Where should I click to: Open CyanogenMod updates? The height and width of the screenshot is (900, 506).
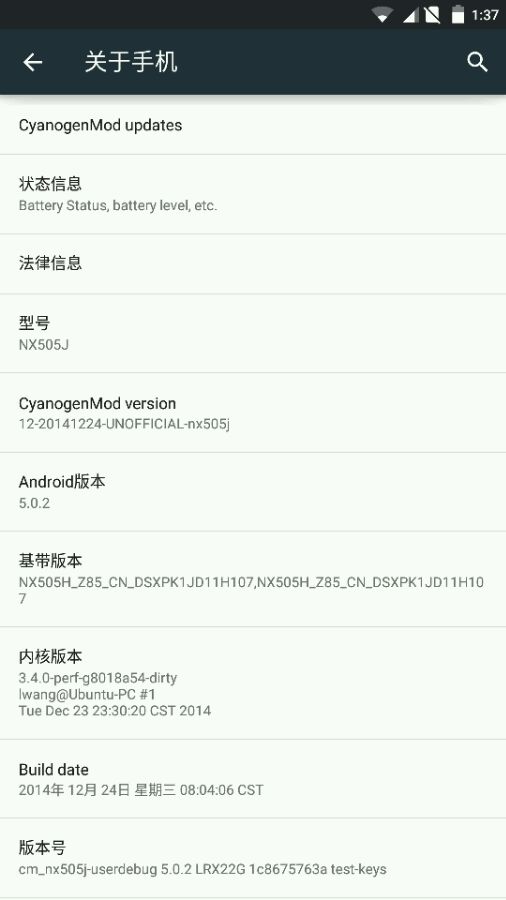[253, 125]
